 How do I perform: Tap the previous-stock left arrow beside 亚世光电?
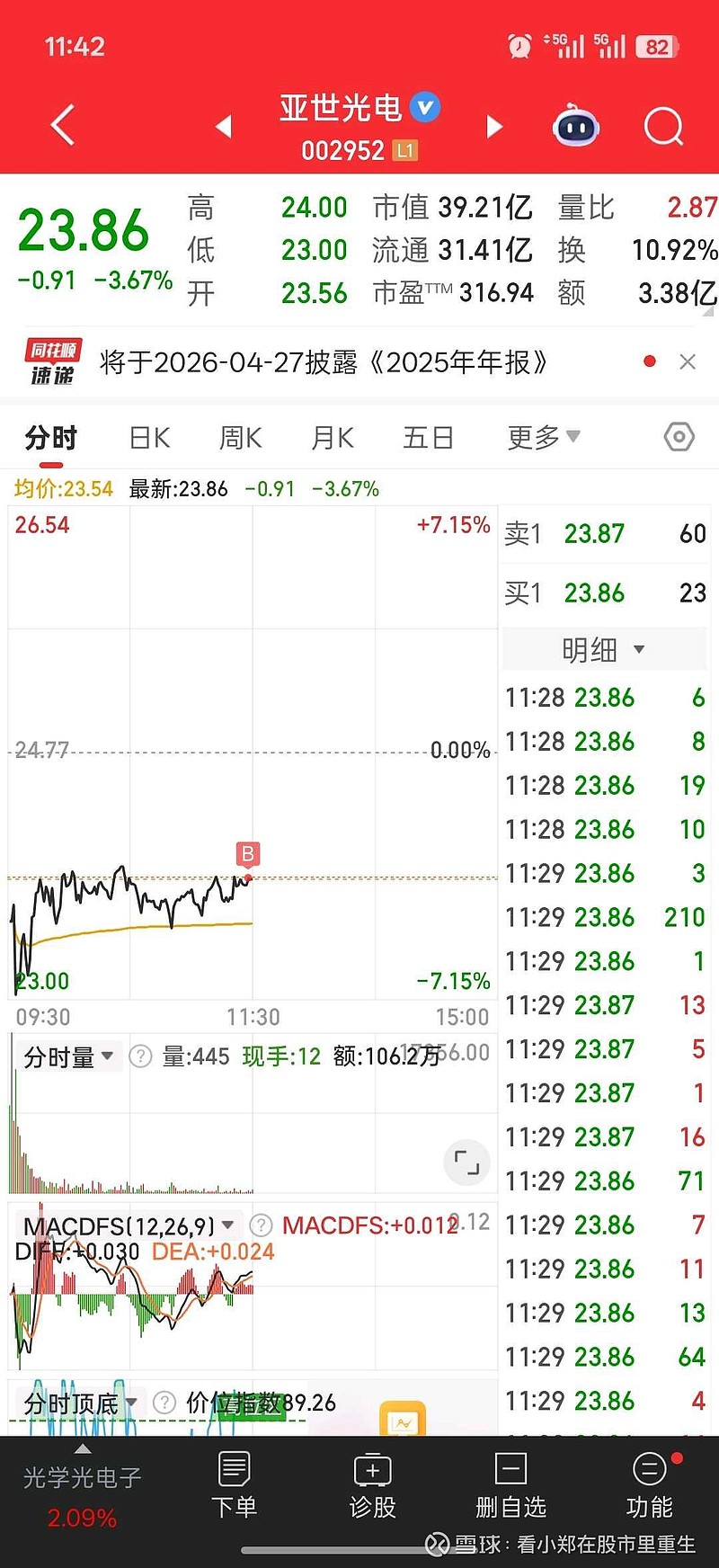(x=224, y=127)
